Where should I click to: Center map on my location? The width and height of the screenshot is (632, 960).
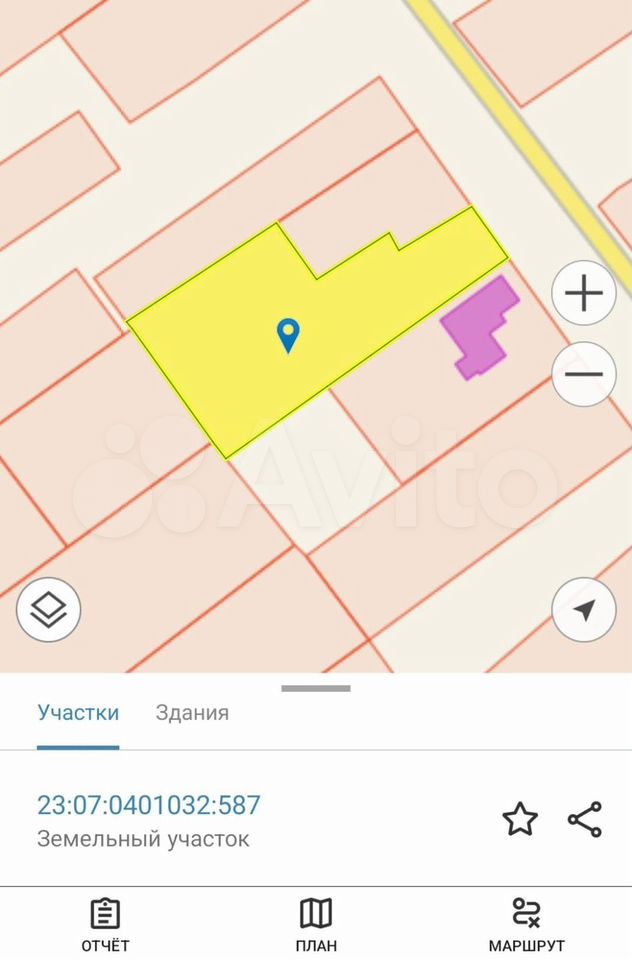584,609
